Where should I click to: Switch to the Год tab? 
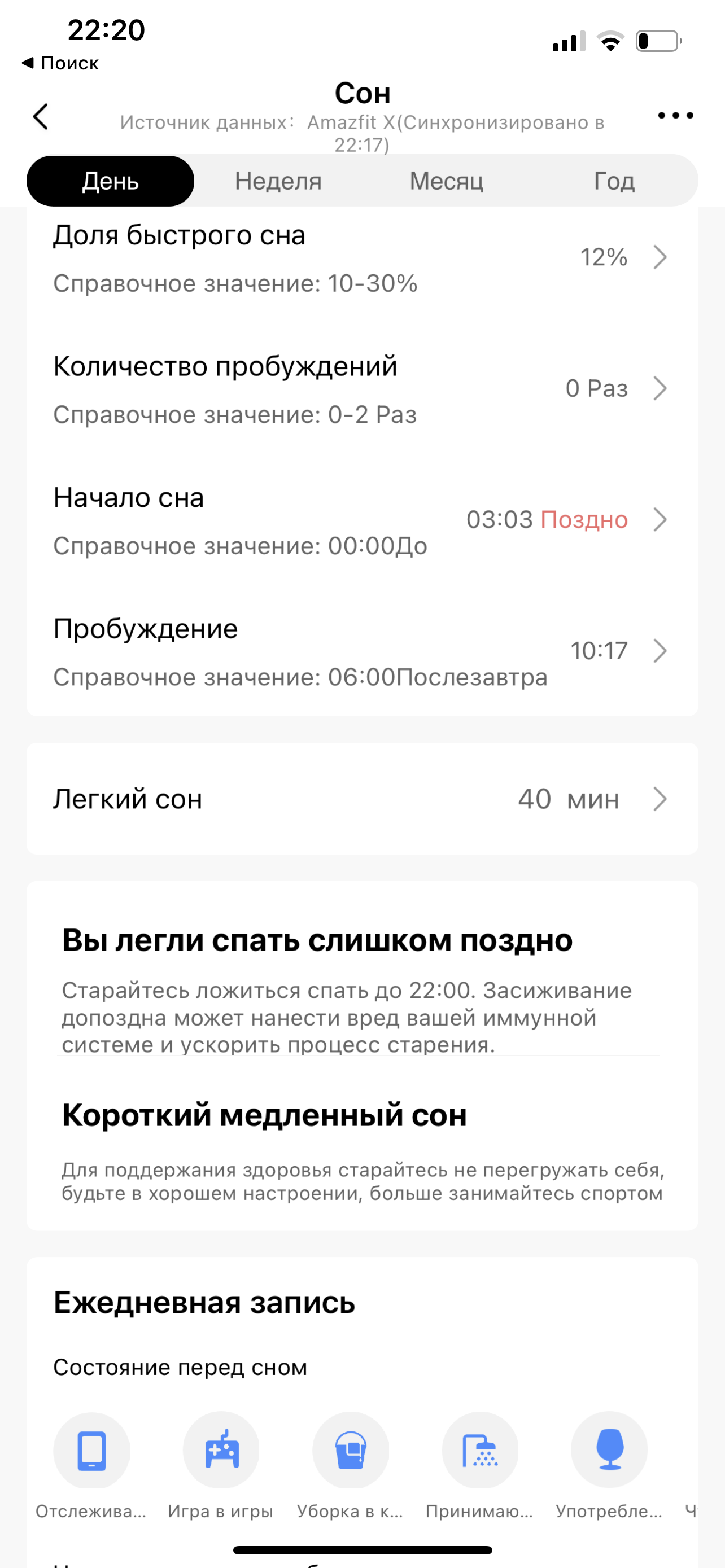pos(614,181)
